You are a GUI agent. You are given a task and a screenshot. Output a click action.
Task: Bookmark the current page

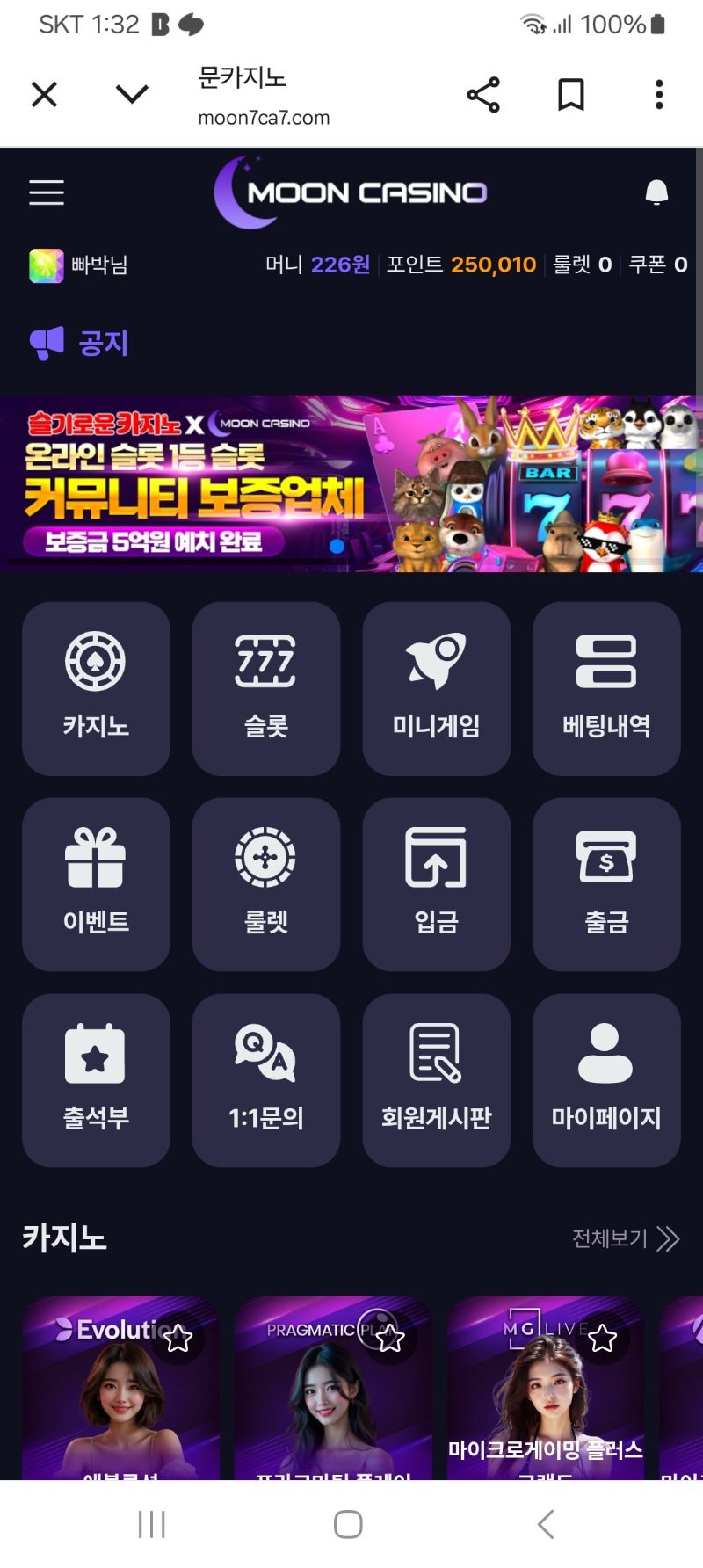pos(571,94)
